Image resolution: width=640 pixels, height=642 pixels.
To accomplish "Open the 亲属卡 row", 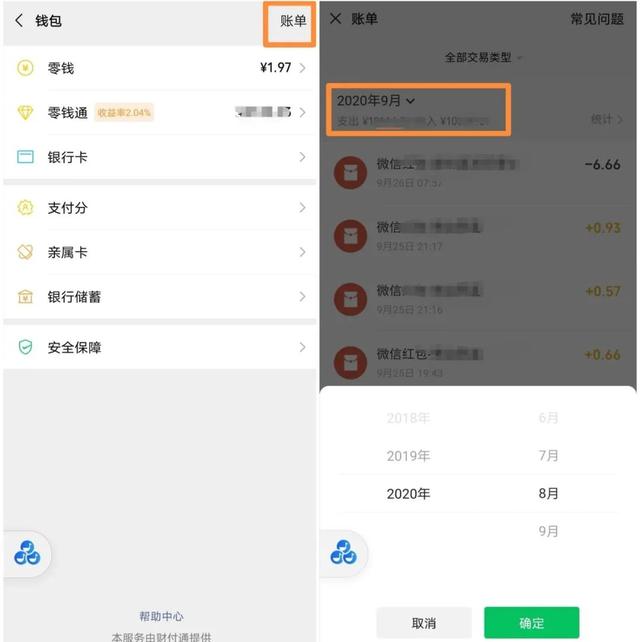I will click(160, 252).
